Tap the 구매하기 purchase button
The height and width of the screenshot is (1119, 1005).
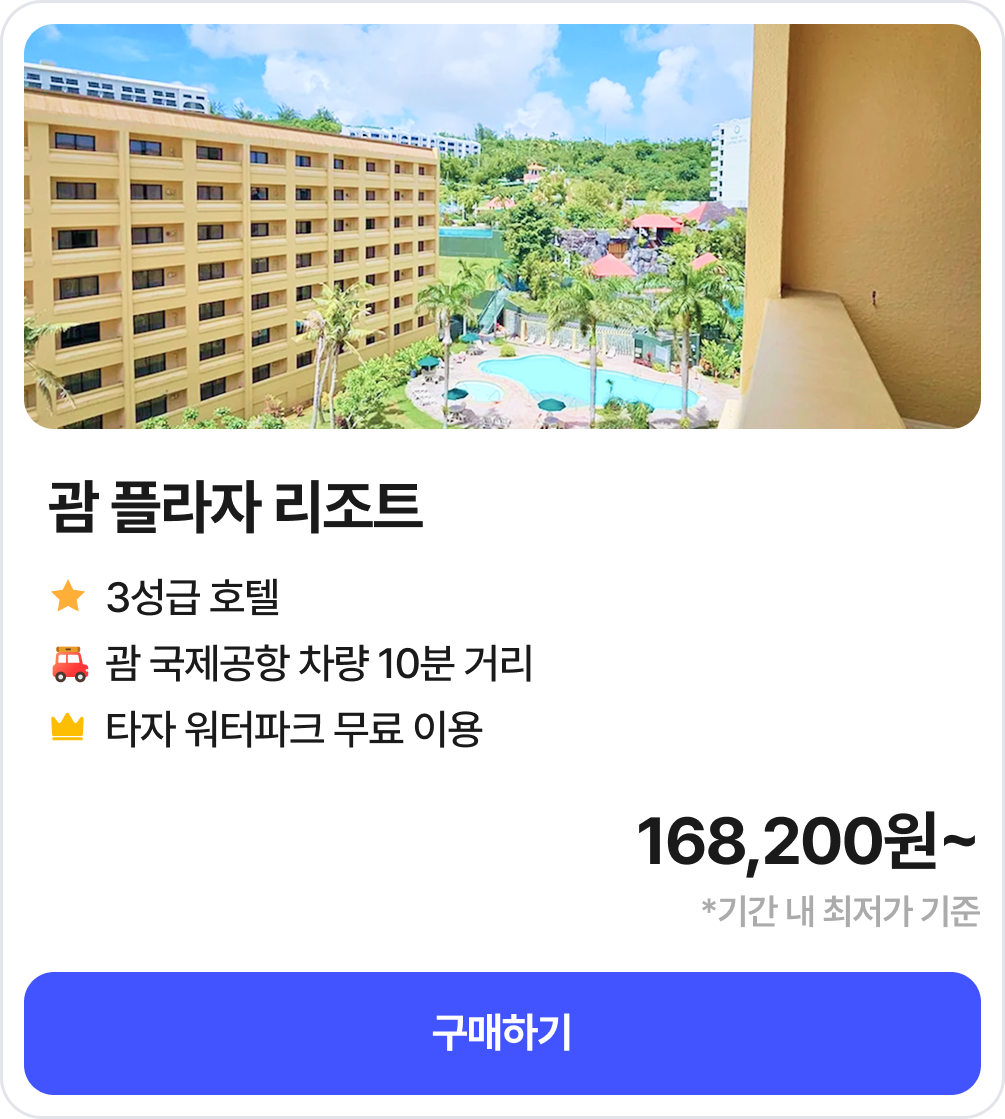(502, 1033)
